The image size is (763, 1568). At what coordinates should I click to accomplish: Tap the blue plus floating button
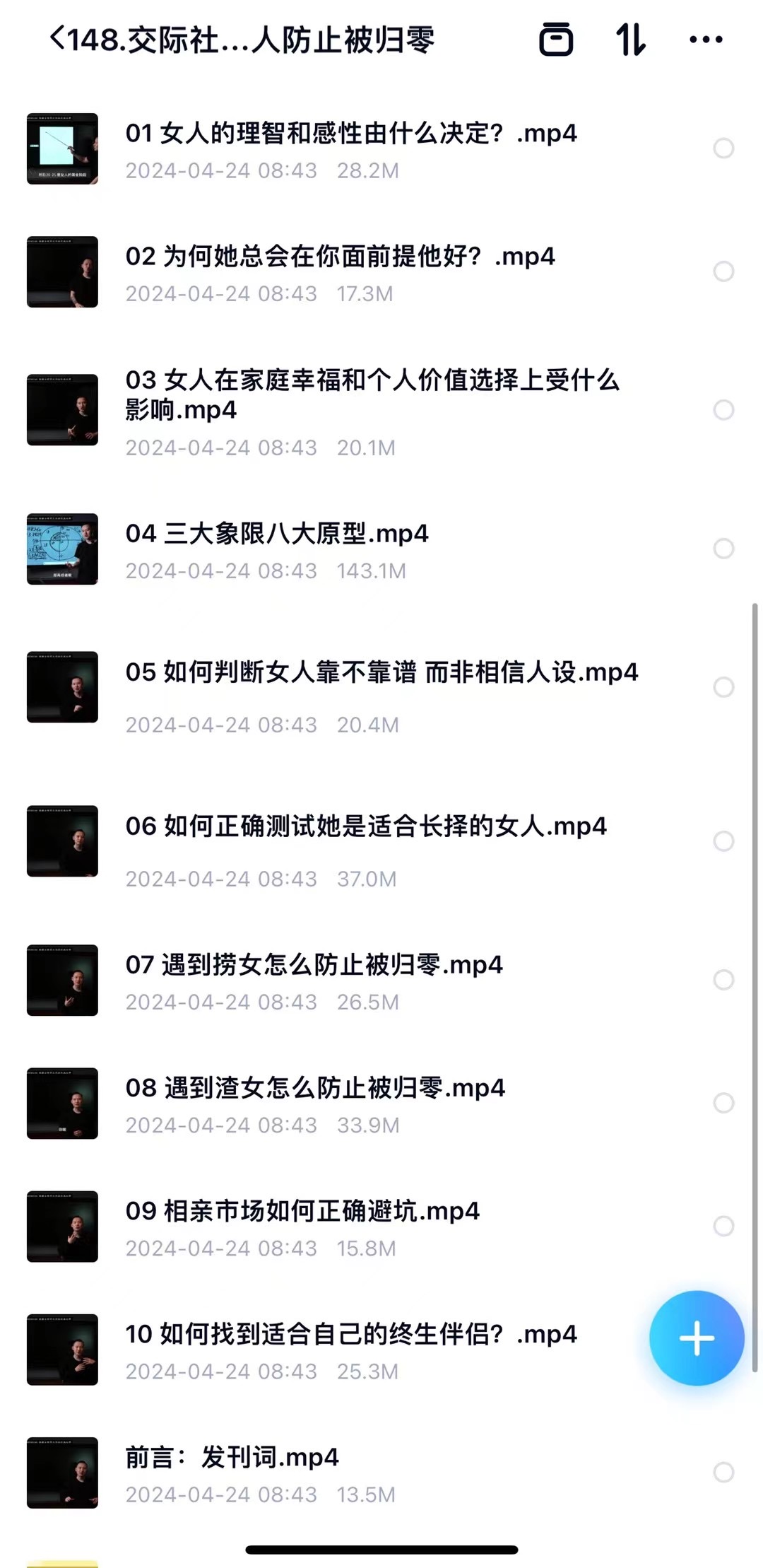click(x=697, y=1338)
